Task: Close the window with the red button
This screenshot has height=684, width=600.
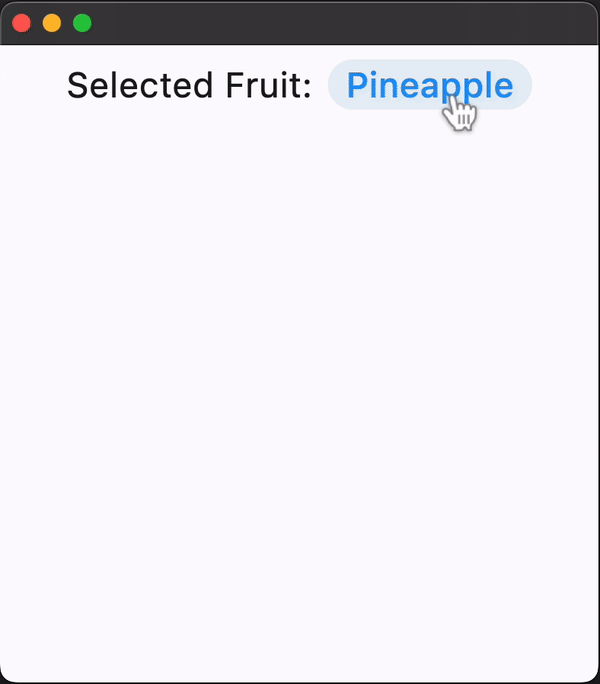Action: (21, 23)
